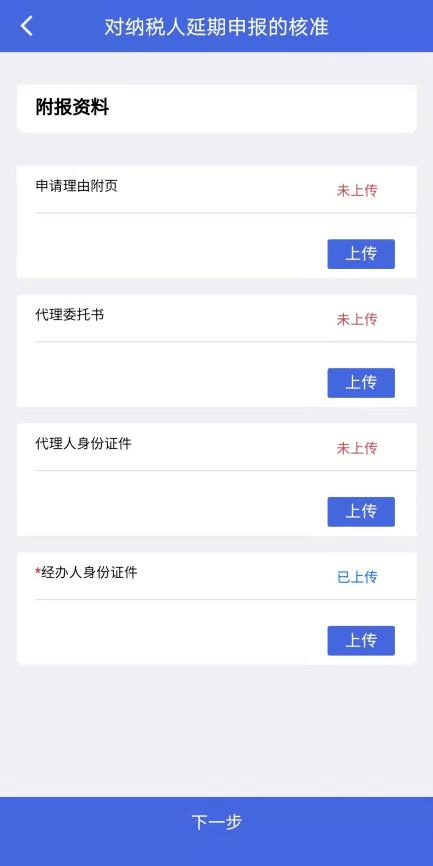Upload the 代理人身份证件 file
Screen dimensions: 433x866
coord(361,511)
